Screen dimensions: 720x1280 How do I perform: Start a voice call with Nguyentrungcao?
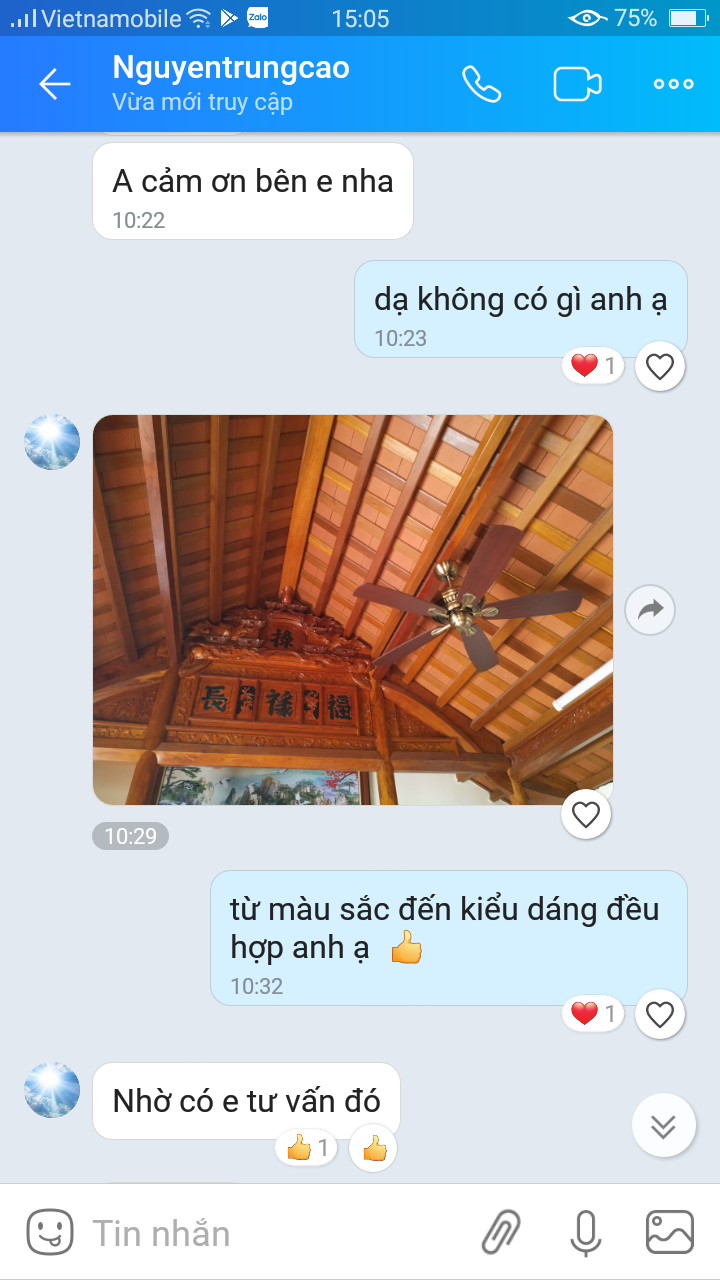pyautogui.click(x=481, y=84)
